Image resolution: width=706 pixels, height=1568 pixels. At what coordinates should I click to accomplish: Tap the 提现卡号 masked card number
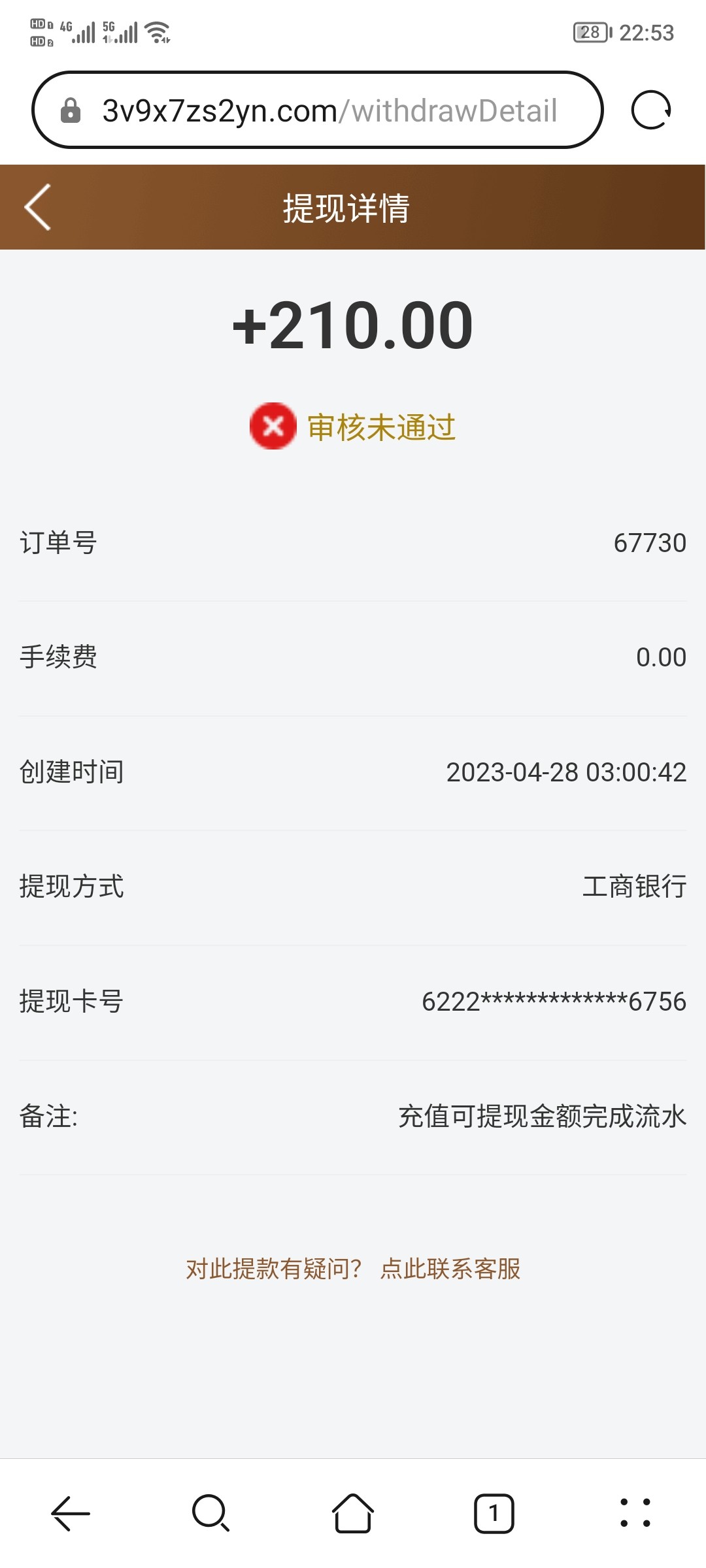click(554, 1002)
